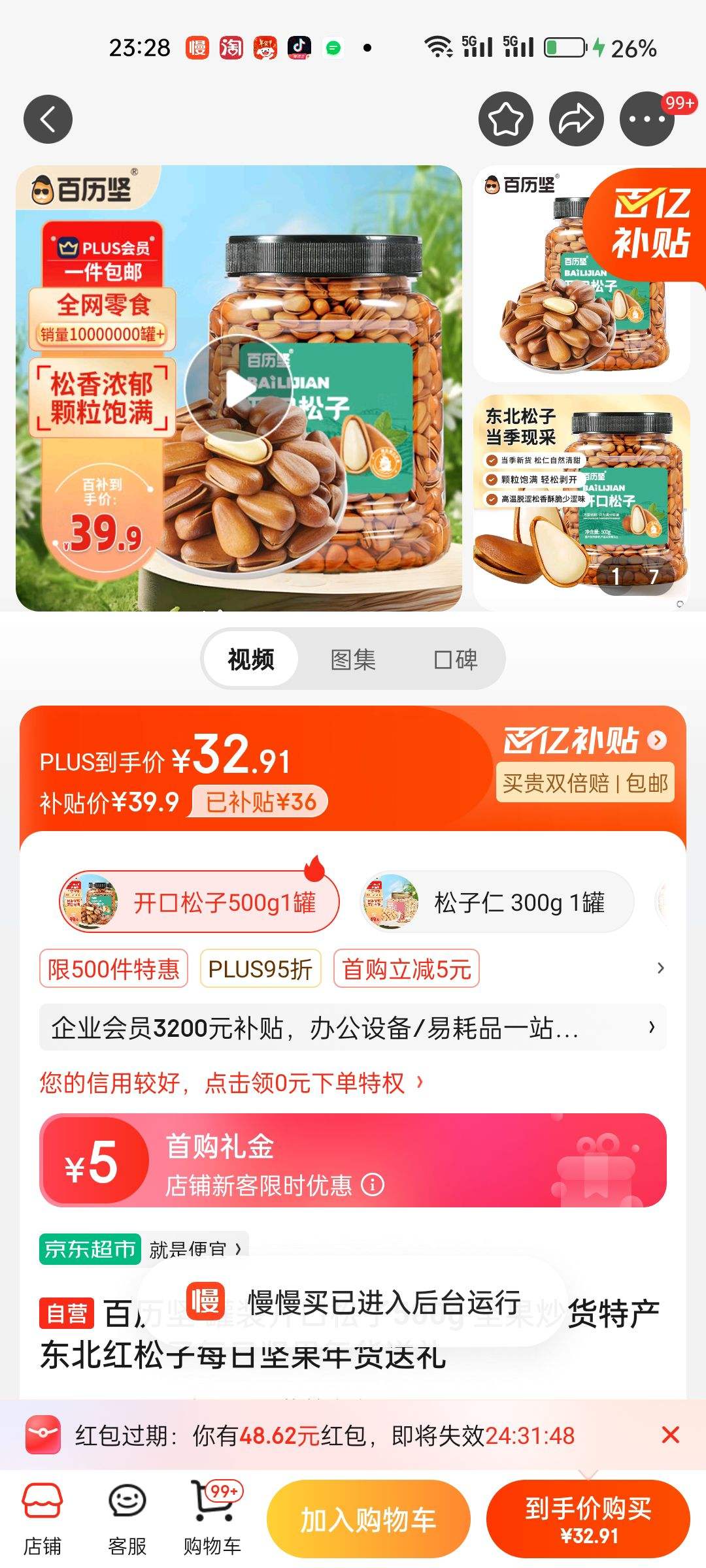Viewport: 706px width, 1568px height.
Task: Open the more menu with 99+ badge
Action: point(647,119)
